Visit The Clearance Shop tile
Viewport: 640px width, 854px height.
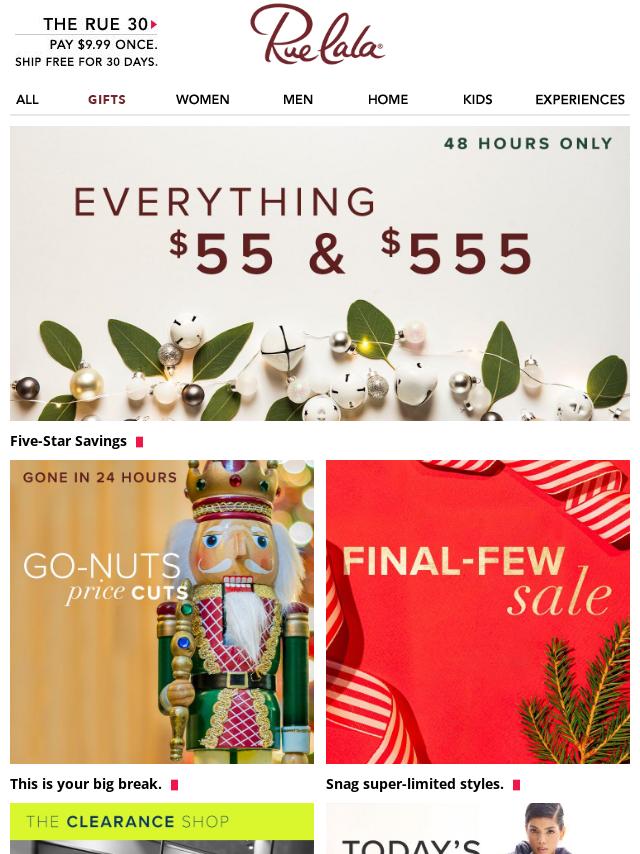tap(162, 828)
